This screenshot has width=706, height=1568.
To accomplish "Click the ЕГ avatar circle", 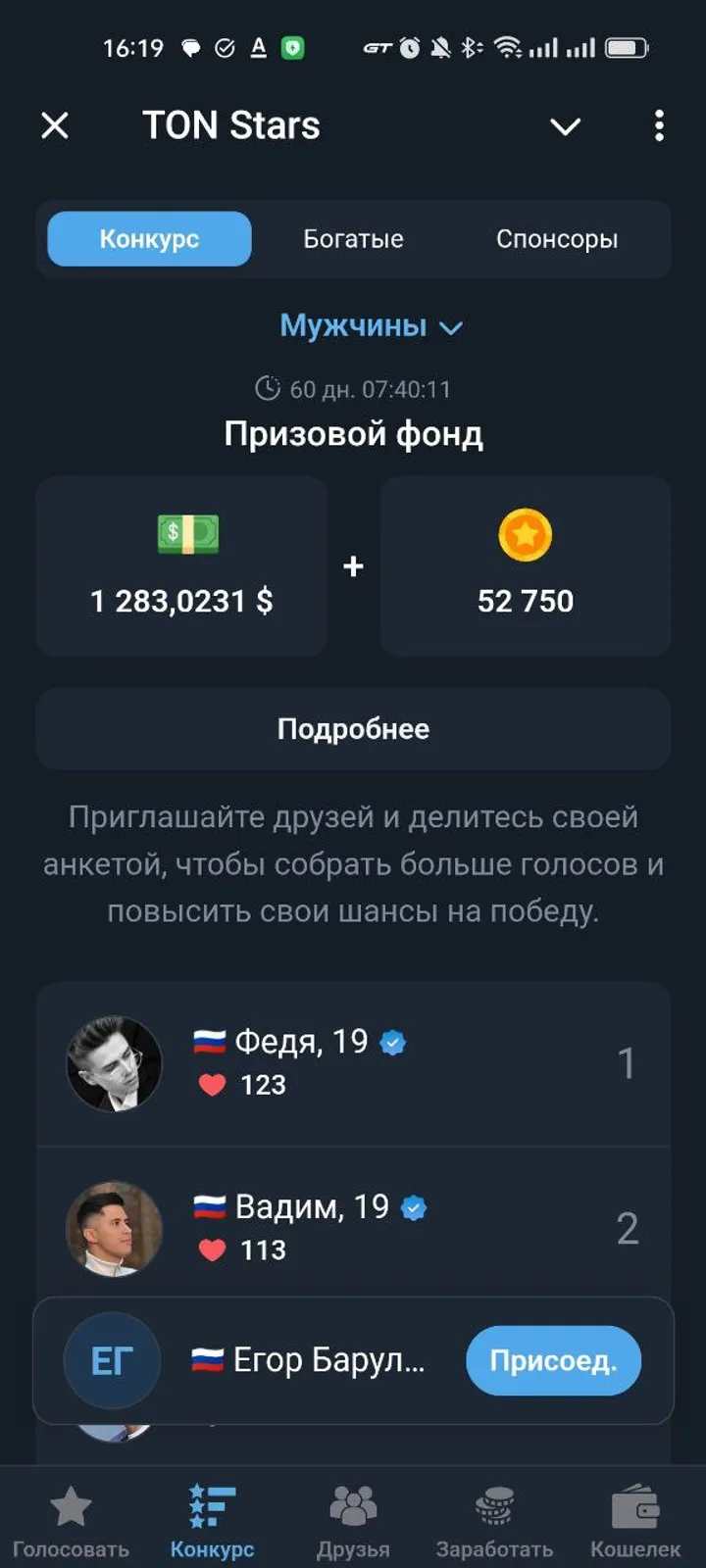I will (x=112, y=1360).
